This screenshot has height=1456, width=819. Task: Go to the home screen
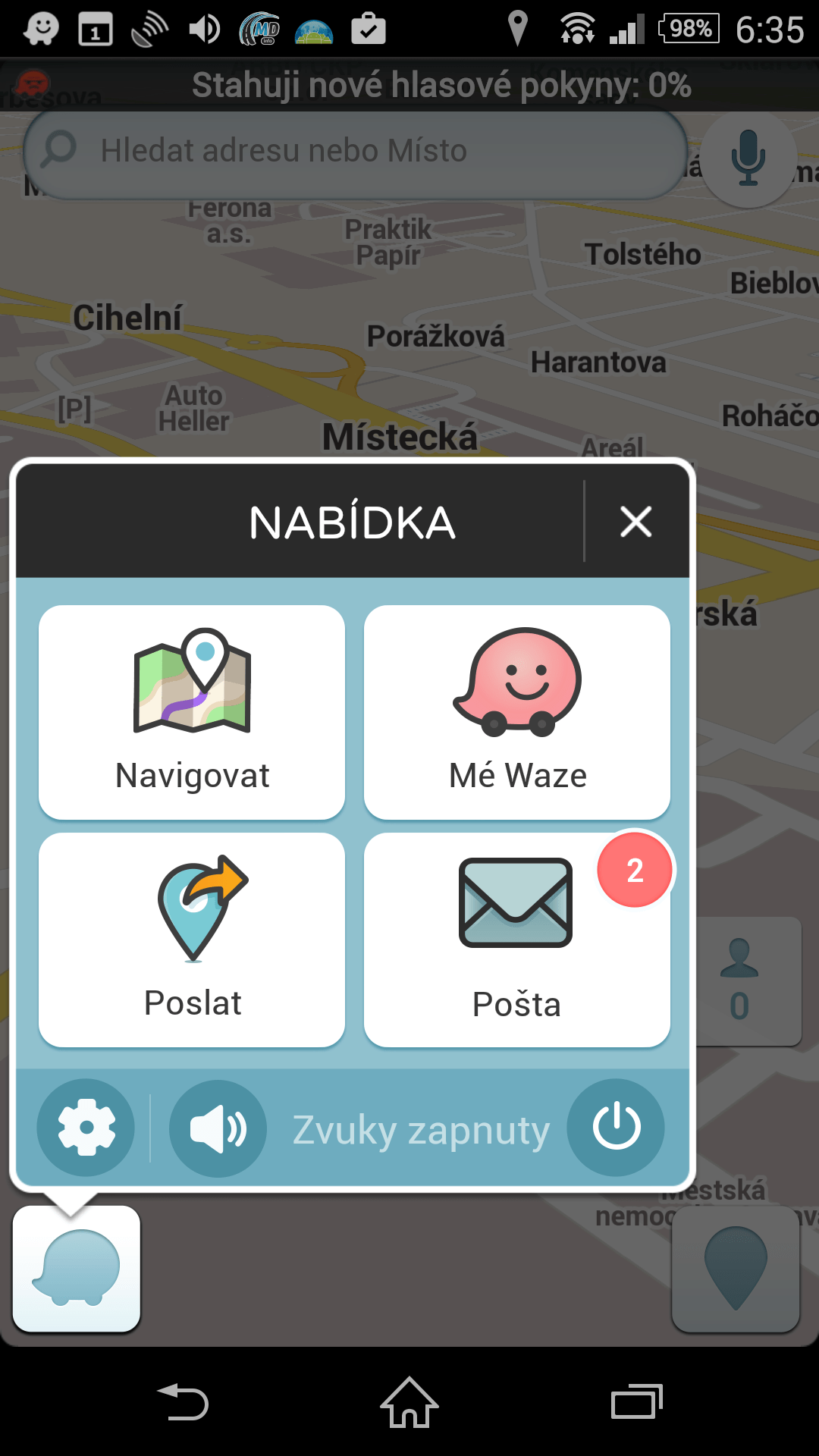[x=409, y=1402]
